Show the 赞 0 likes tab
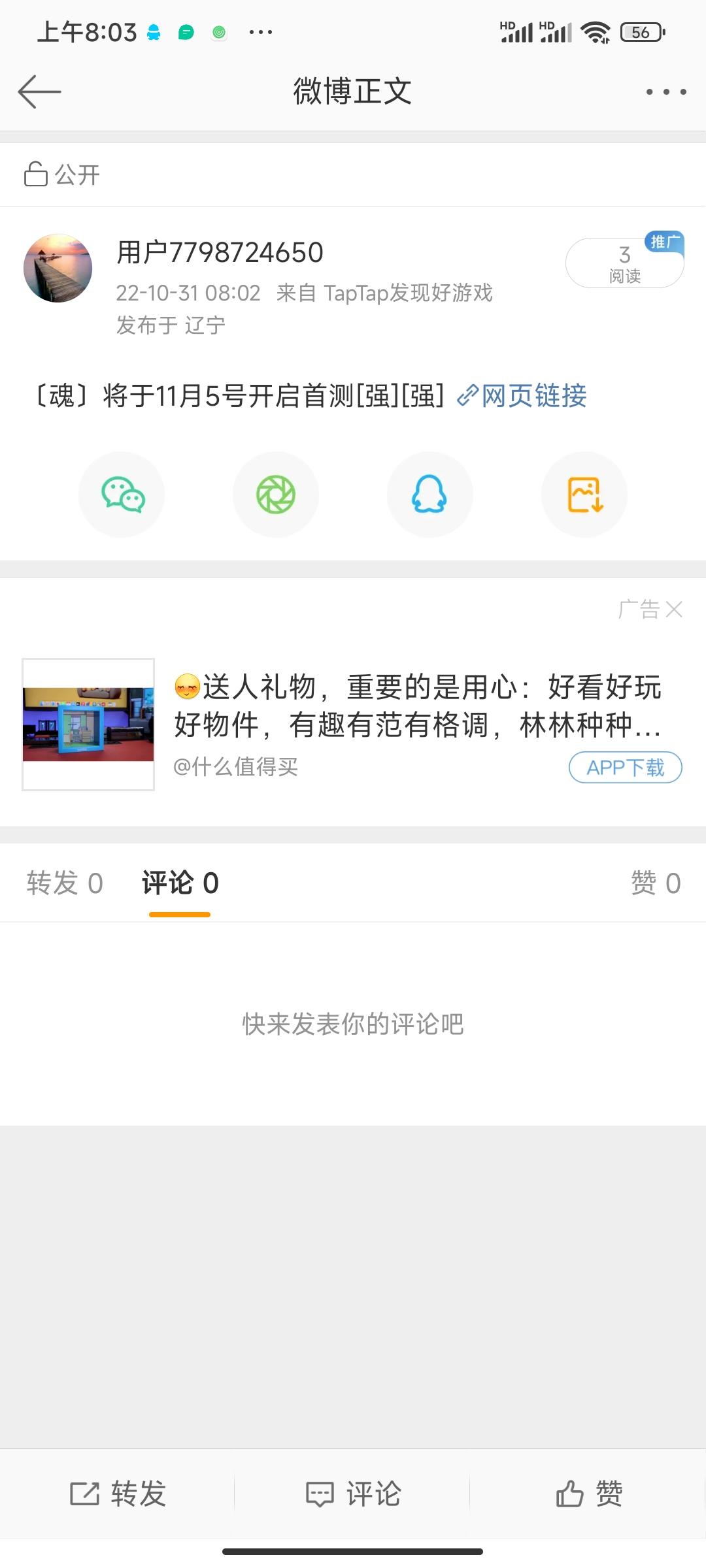 coord(655,883)
